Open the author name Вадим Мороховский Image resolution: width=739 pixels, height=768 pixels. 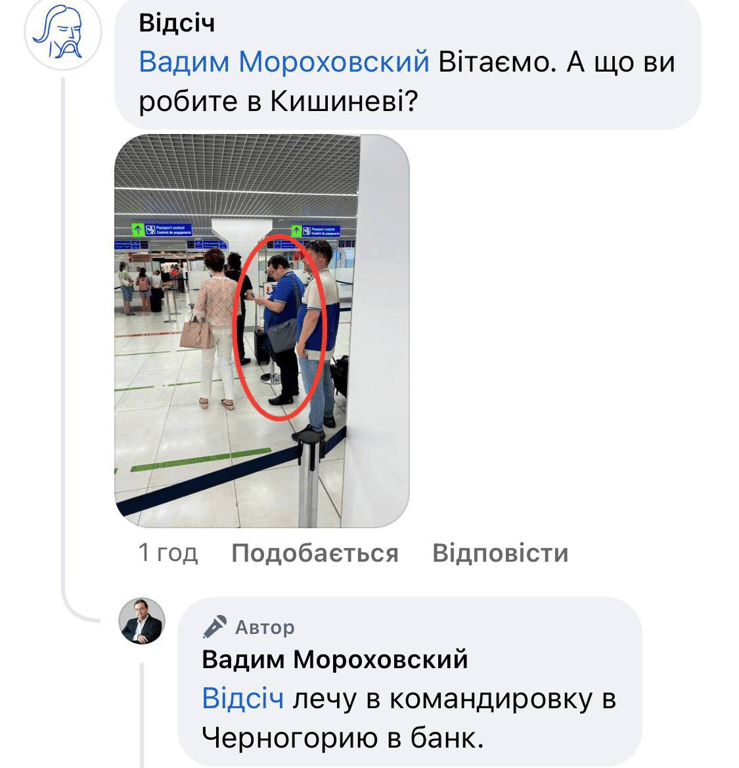click(x=334, y=660)
